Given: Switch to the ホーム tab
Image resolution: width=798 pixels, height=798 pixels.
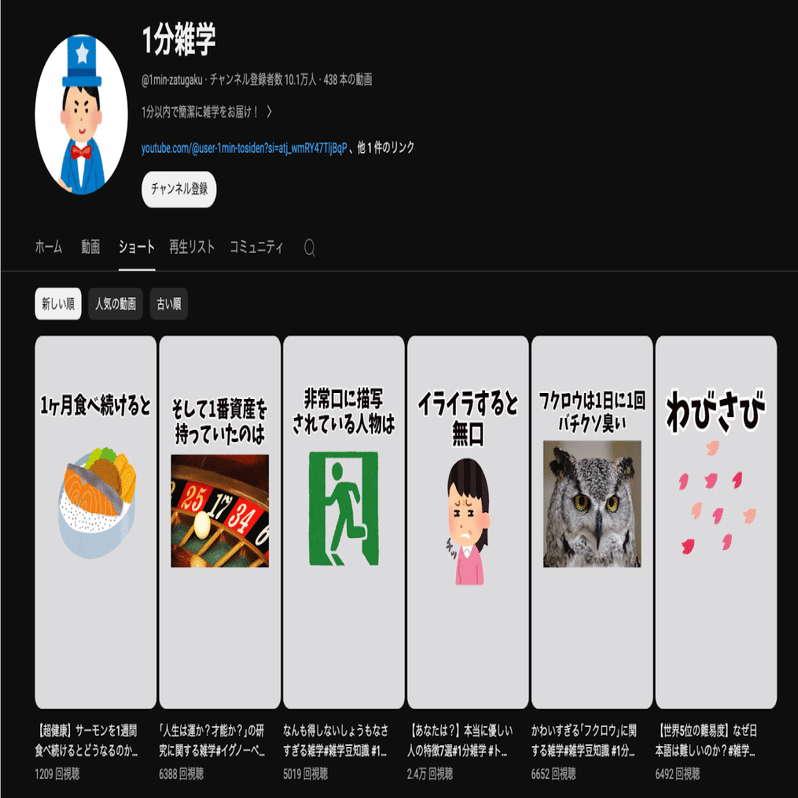Looking at the screenshot, I should (x=48, y=247).
